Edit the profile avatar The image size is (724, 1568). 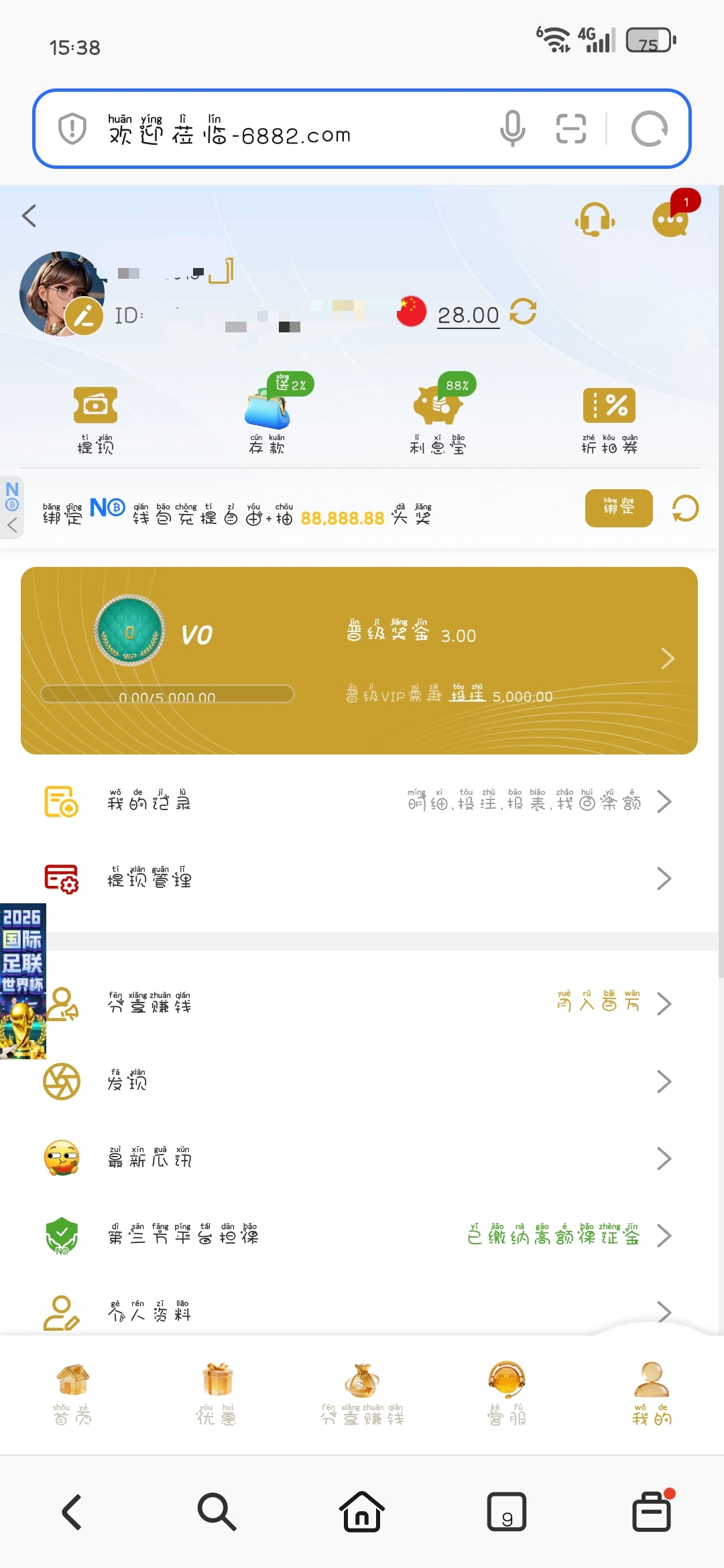[84, 316]
